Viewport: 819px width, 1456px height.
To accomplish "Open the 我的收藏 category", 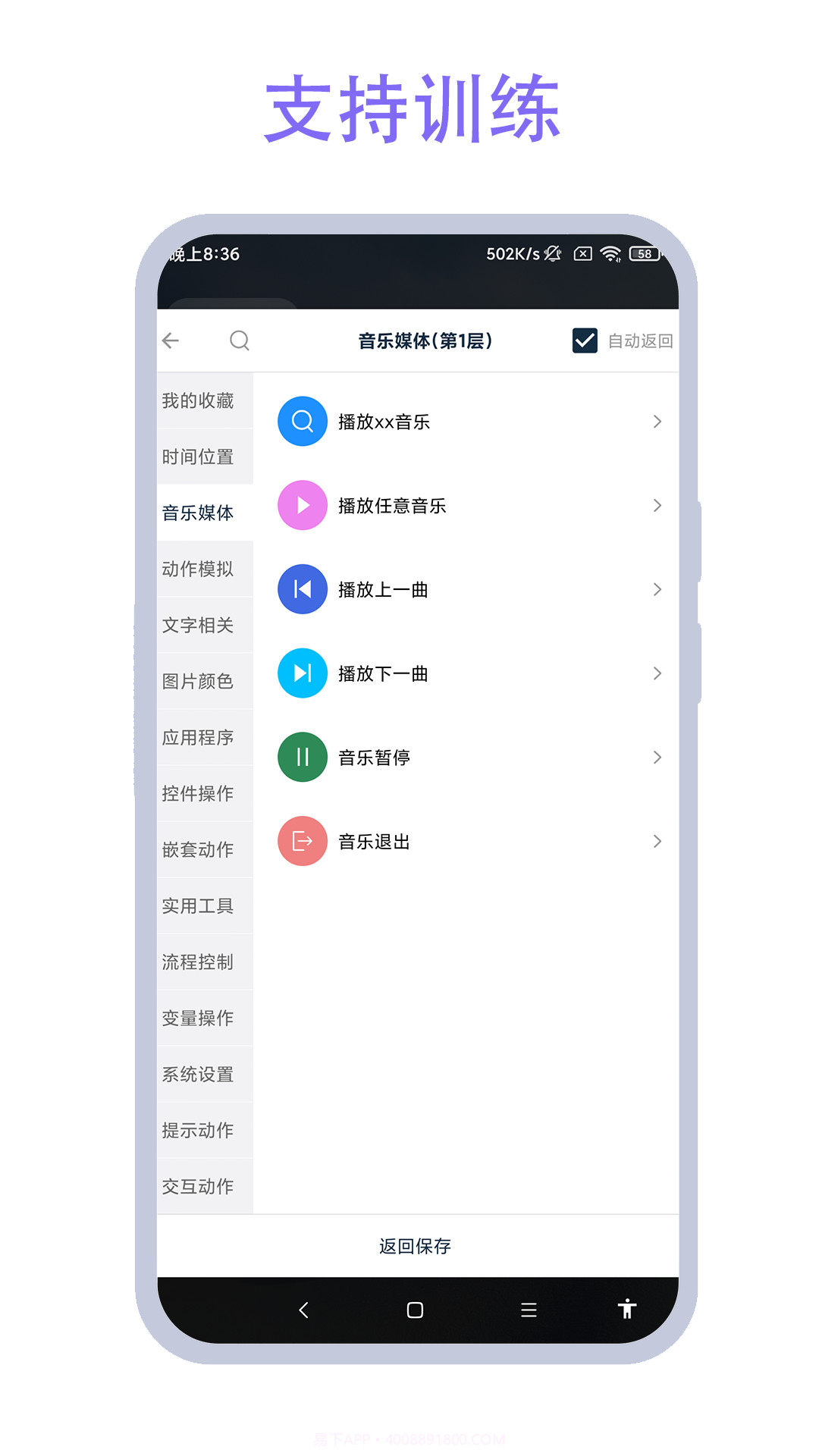I will point(198,400).
